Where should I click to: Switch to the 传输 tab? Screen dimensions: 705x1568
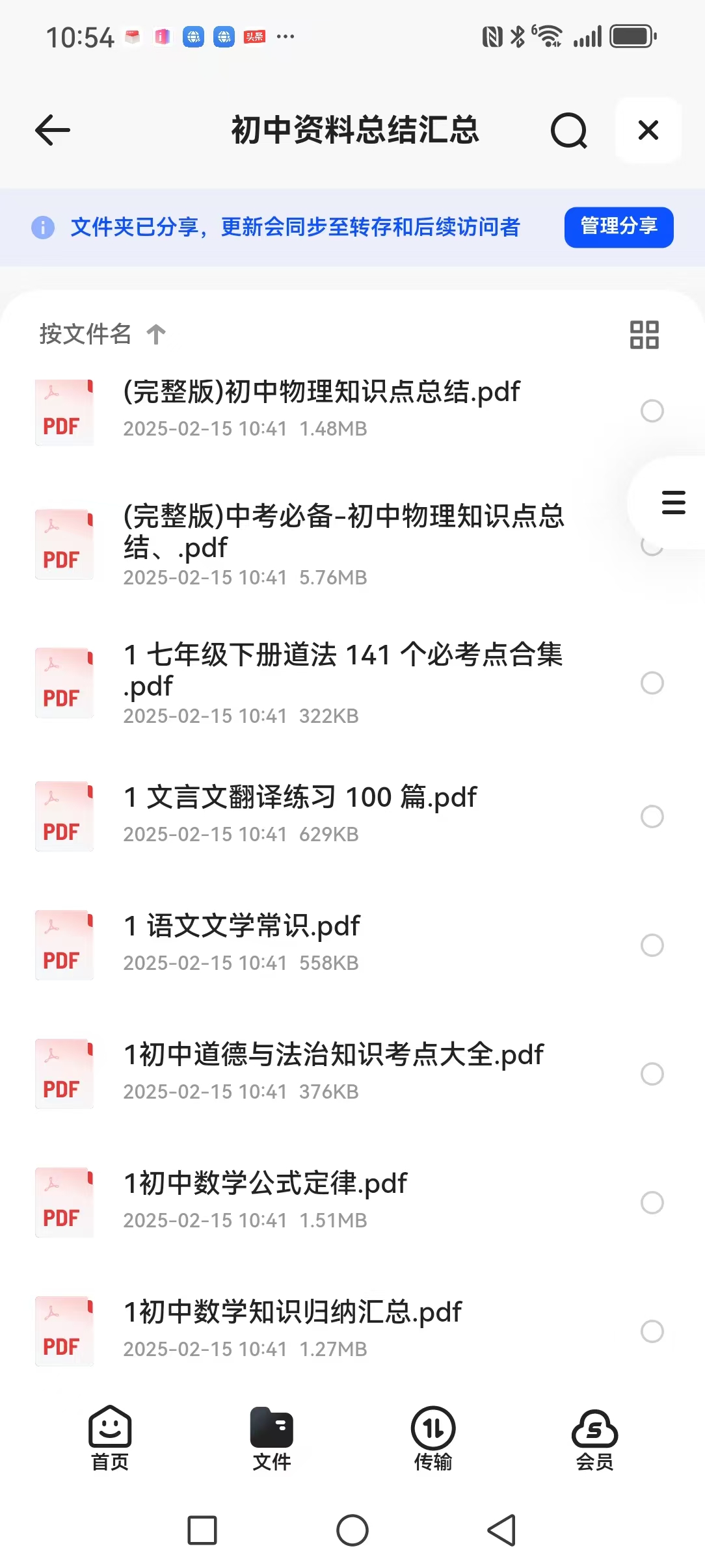point(433,1438)
